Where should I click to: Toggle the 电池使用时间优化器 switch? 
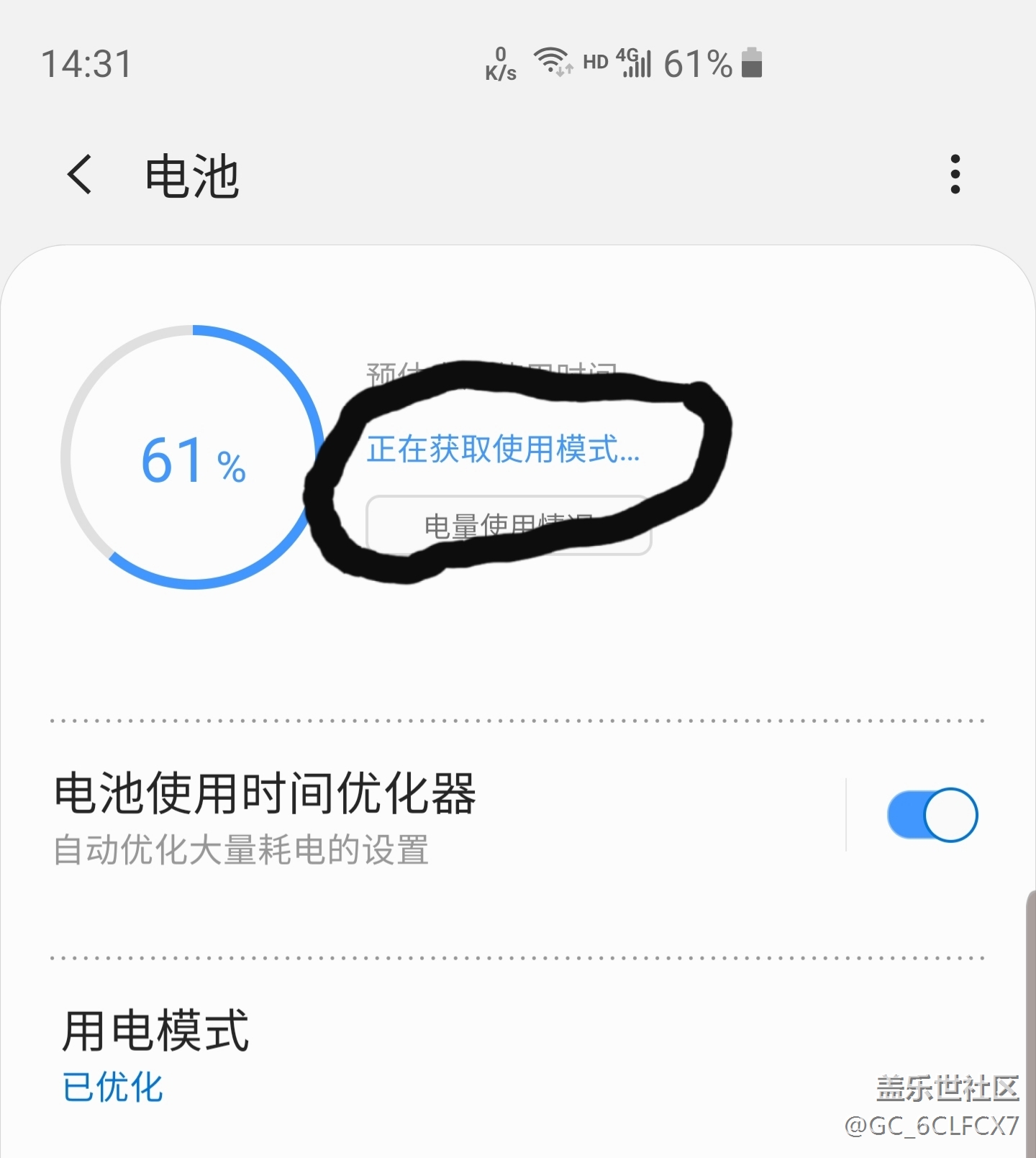(x=932, y=815)
